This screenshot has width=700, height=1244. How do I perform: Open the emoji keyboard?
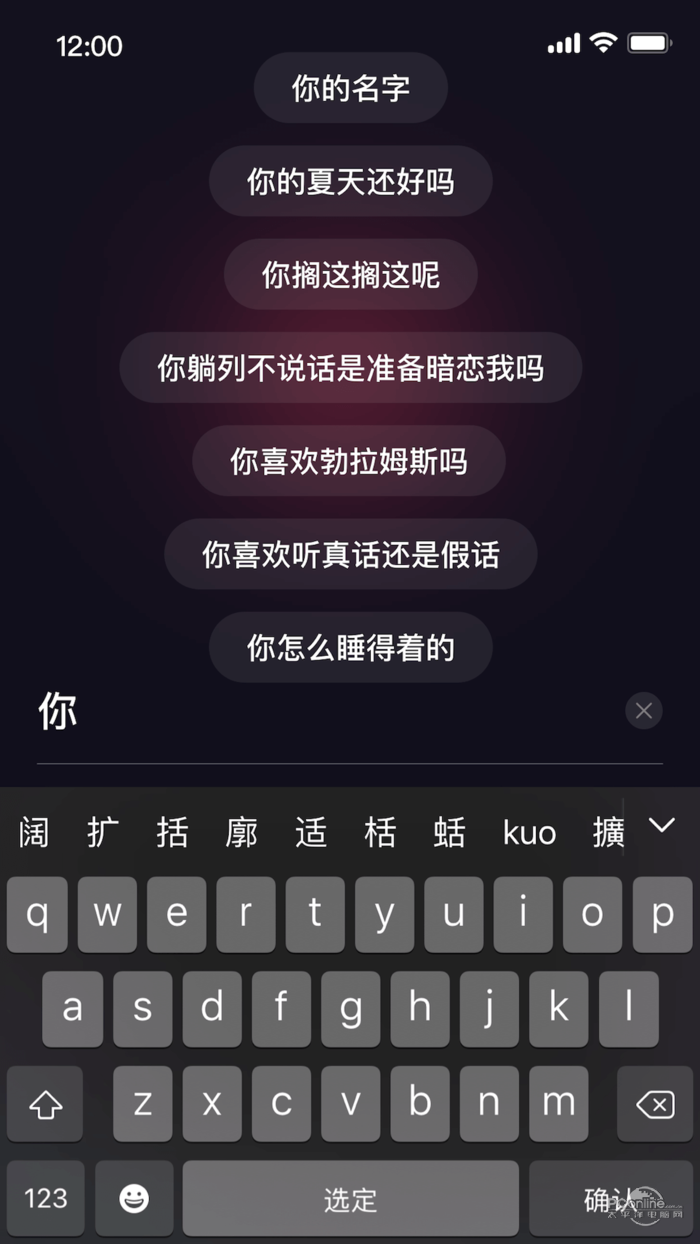point(134,1198)
